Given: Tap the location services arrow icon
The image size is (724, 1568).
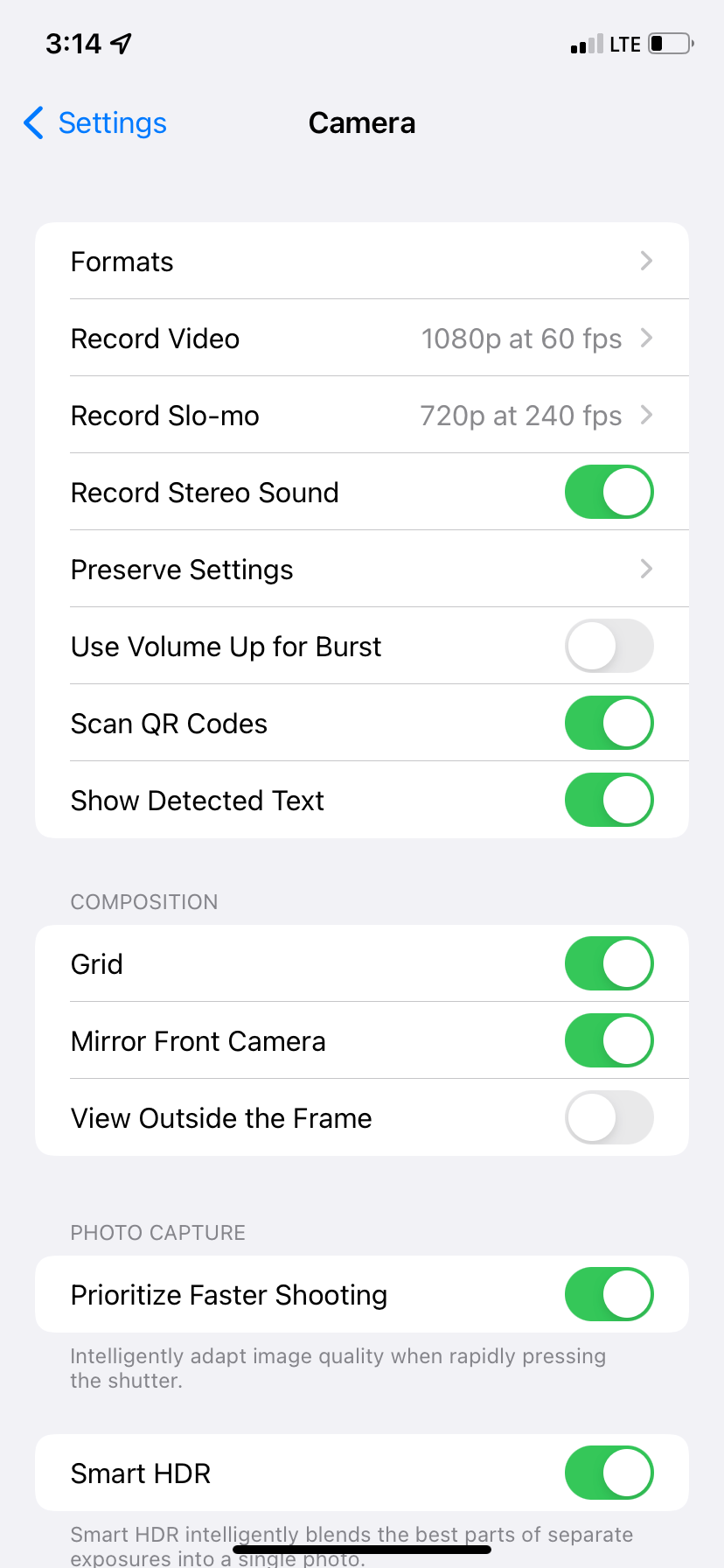Looking at the screenshot, I should click(122, 42).
